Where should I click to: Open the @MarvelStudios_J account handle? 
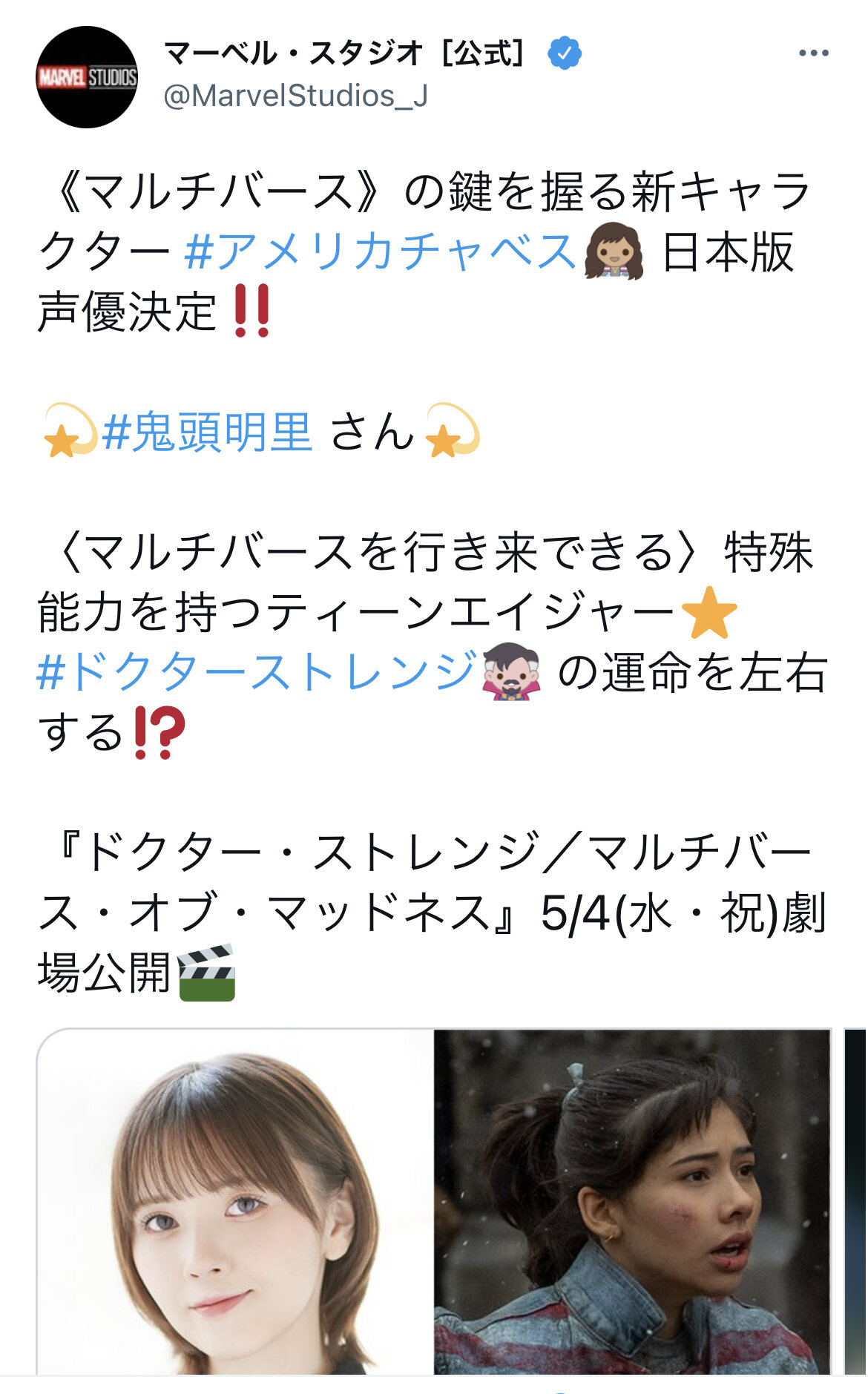tap(295, 96)
